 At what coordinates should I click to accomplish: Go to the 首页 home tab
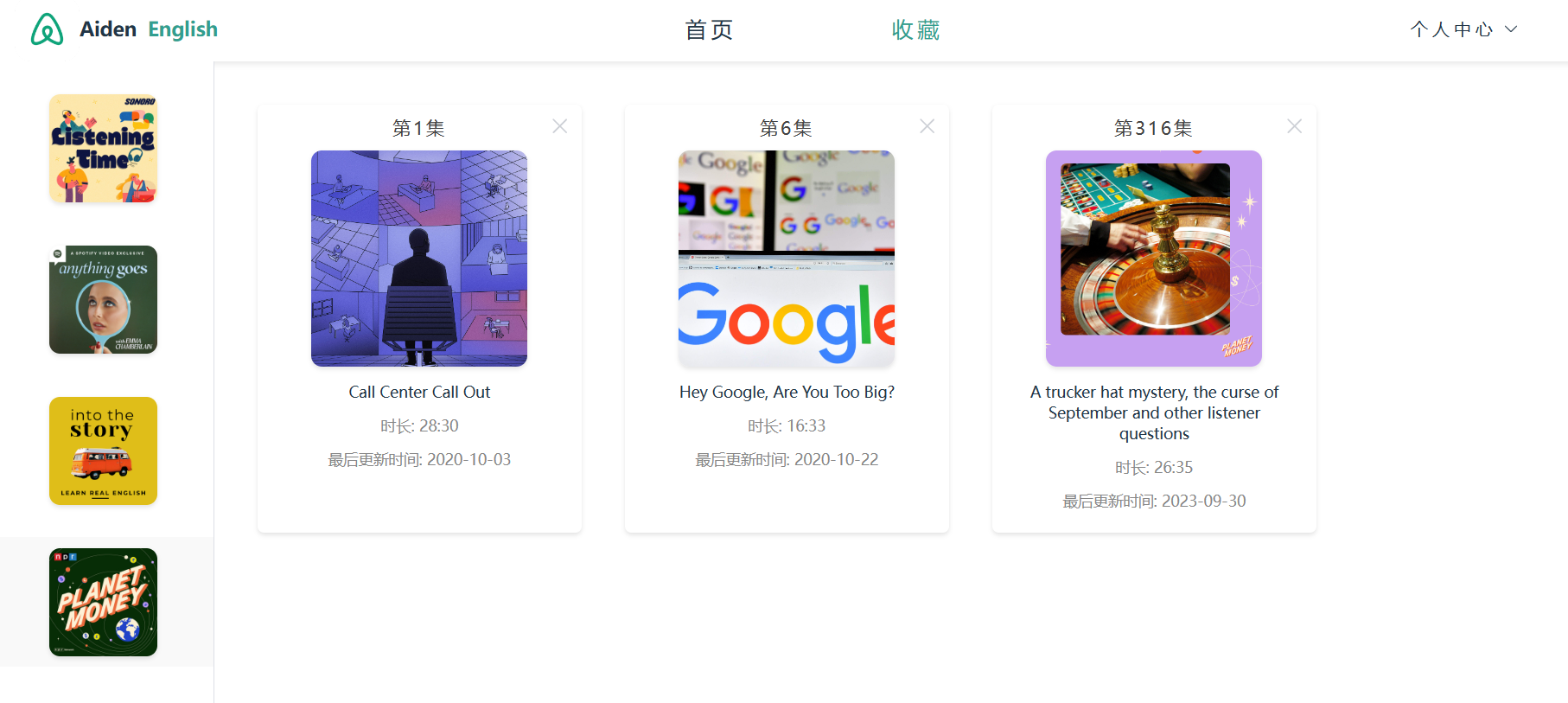(x=709, y=30)
